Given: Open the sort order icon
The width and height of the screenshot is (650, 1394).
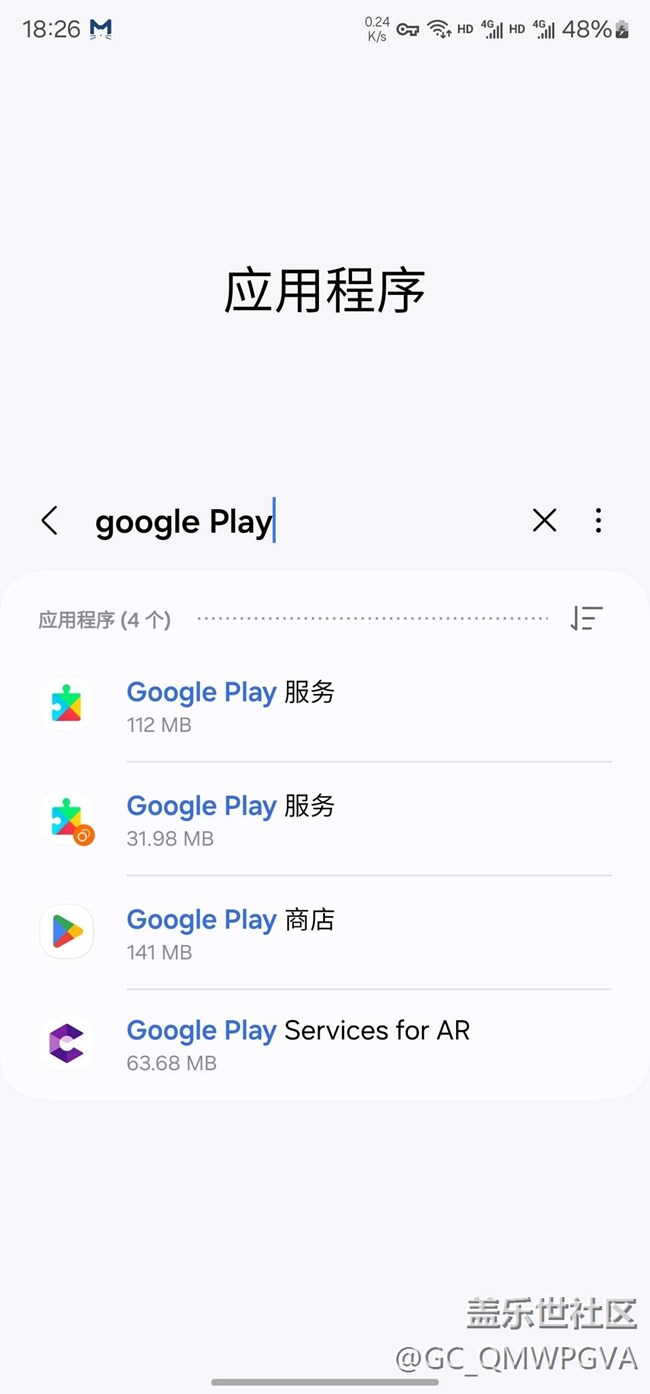Looking at the screenshot, I should (586, 618).
